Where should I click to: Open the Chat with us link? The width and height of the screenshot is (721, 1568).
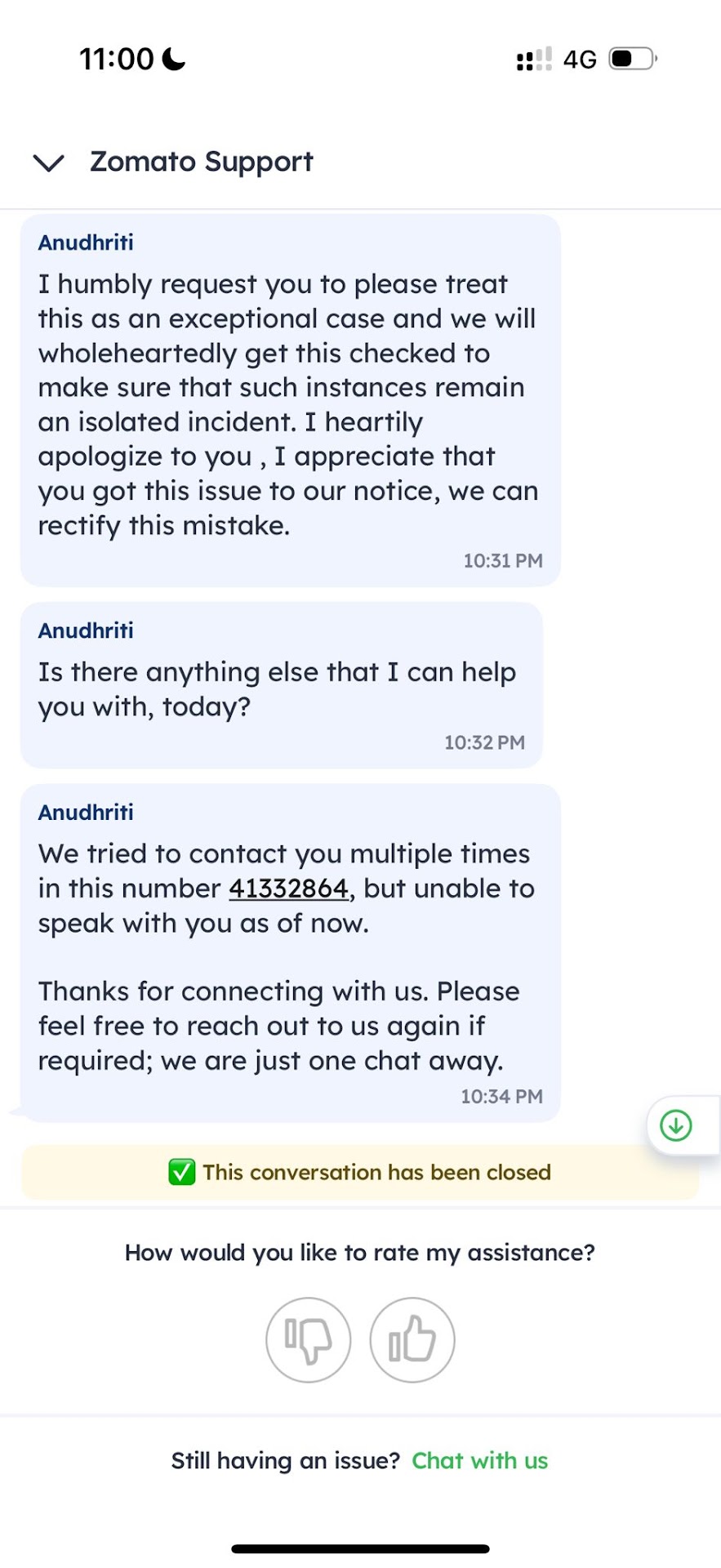point(479,1460)
